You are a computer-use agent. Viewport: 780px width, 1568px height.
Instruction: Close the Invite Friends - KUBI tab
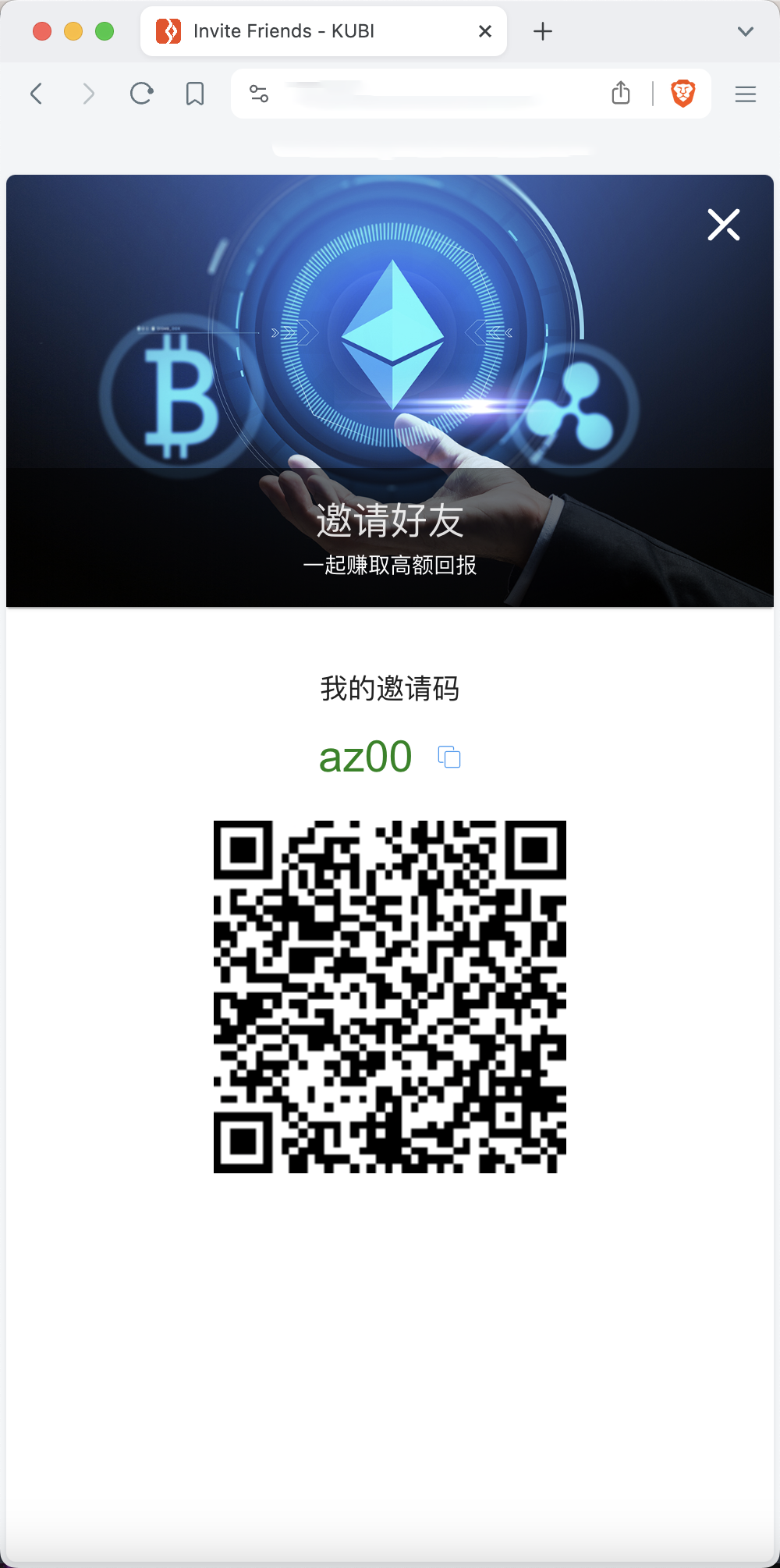point(485,31)
